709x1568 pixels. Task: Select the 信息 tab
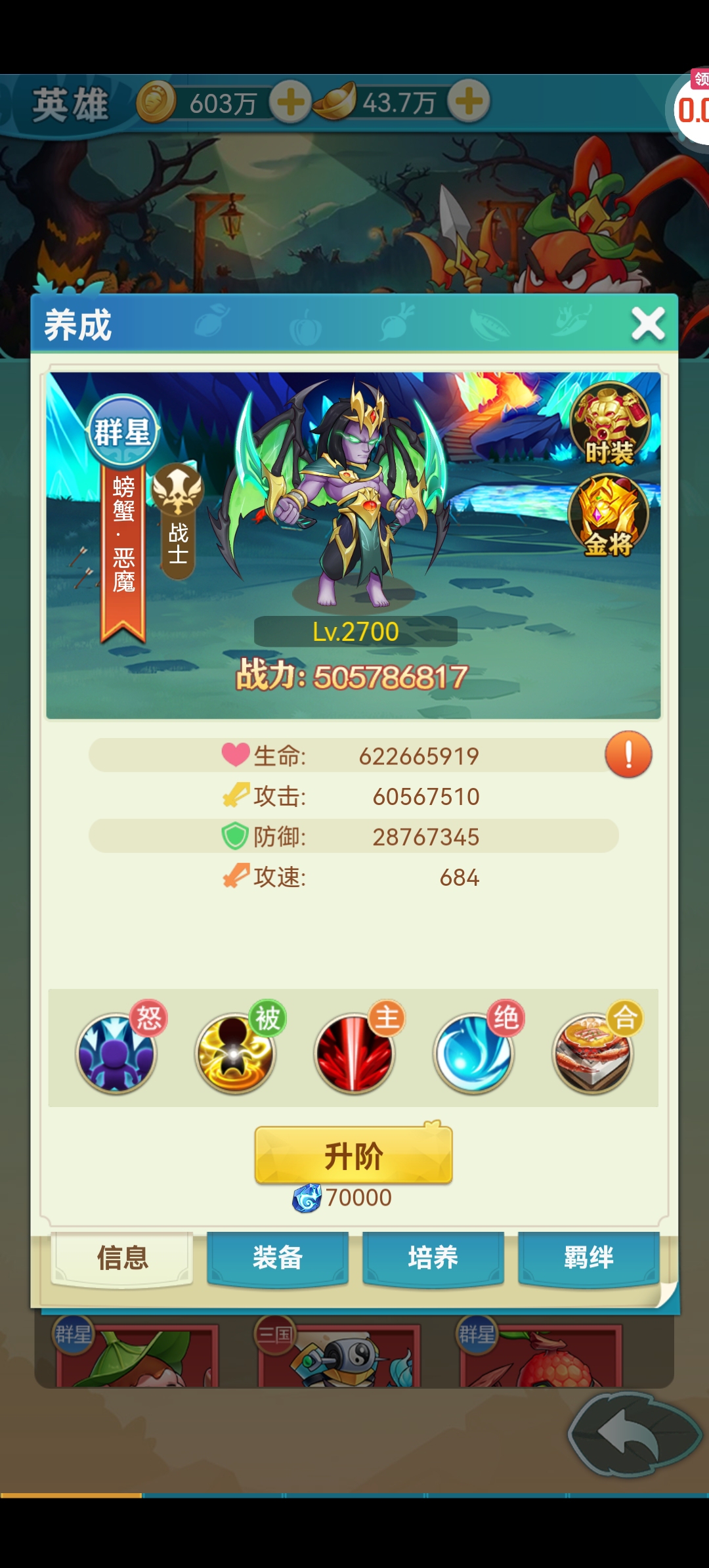click(x=122, y=1258)
